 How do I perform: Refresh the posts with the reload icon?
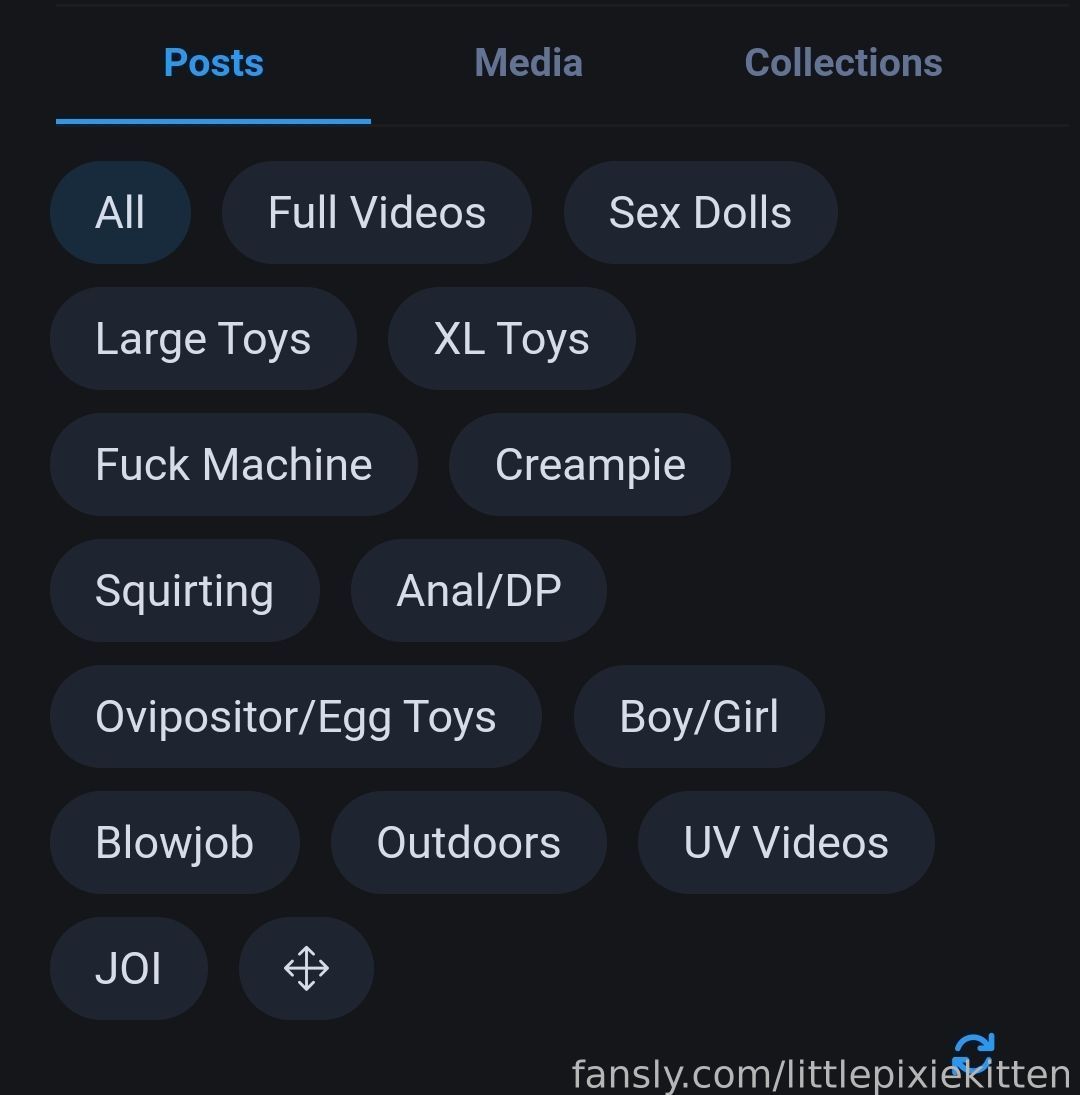tap(973, 1053)
